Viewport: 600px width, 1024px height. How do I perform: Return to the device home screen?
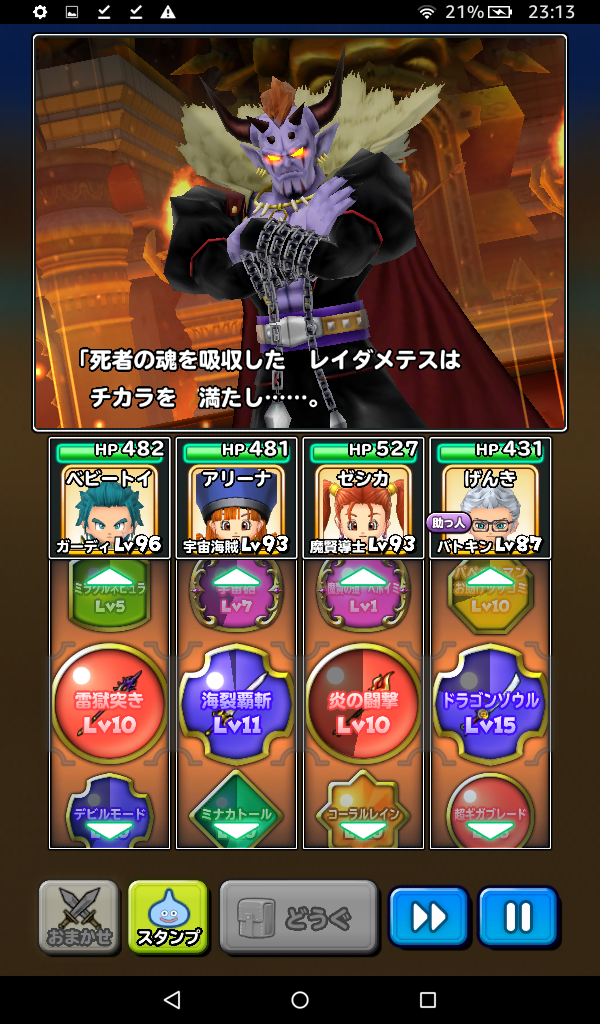tap(300, 1000)
